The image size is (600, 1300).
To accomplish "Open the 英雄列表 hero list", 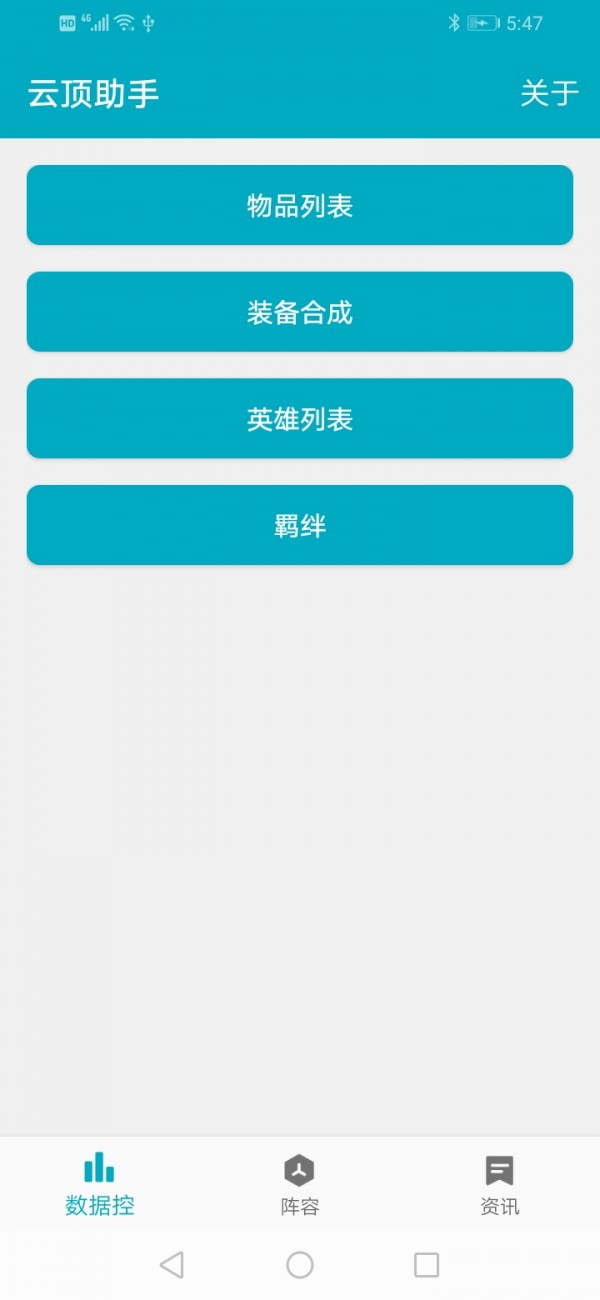I will coord(299,419).
